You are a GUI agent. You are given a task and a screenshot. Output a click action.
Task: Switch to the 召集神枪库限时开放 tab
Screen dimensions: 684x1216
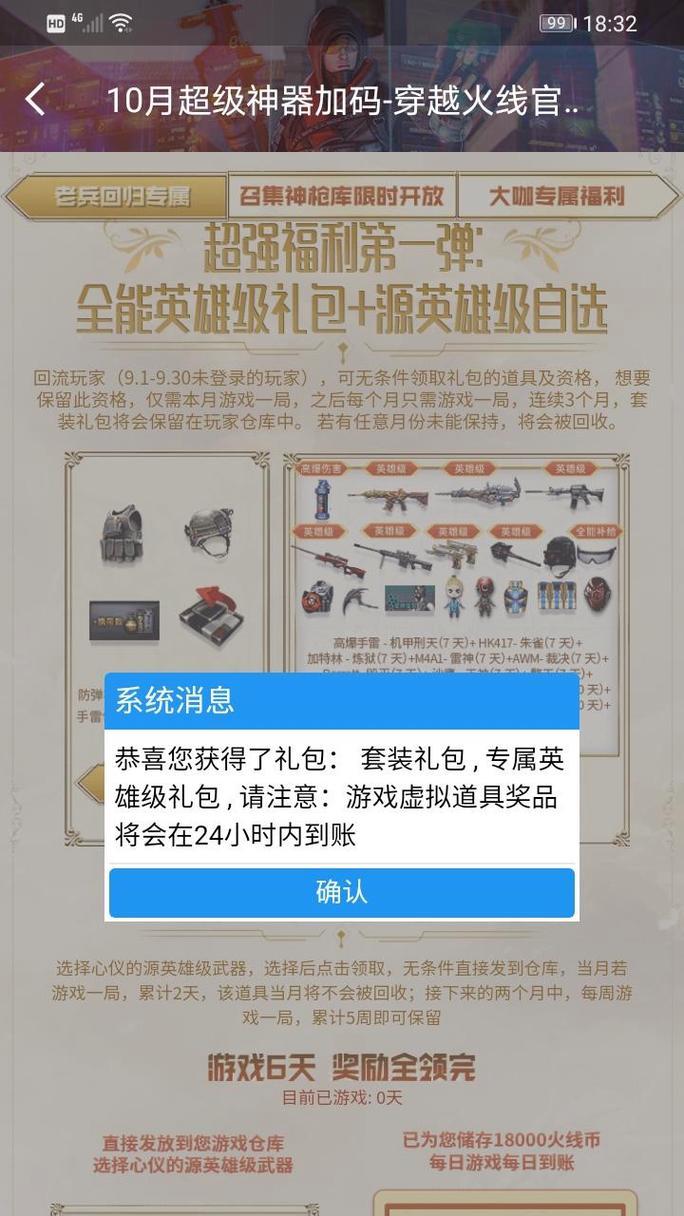pos(342,196)
